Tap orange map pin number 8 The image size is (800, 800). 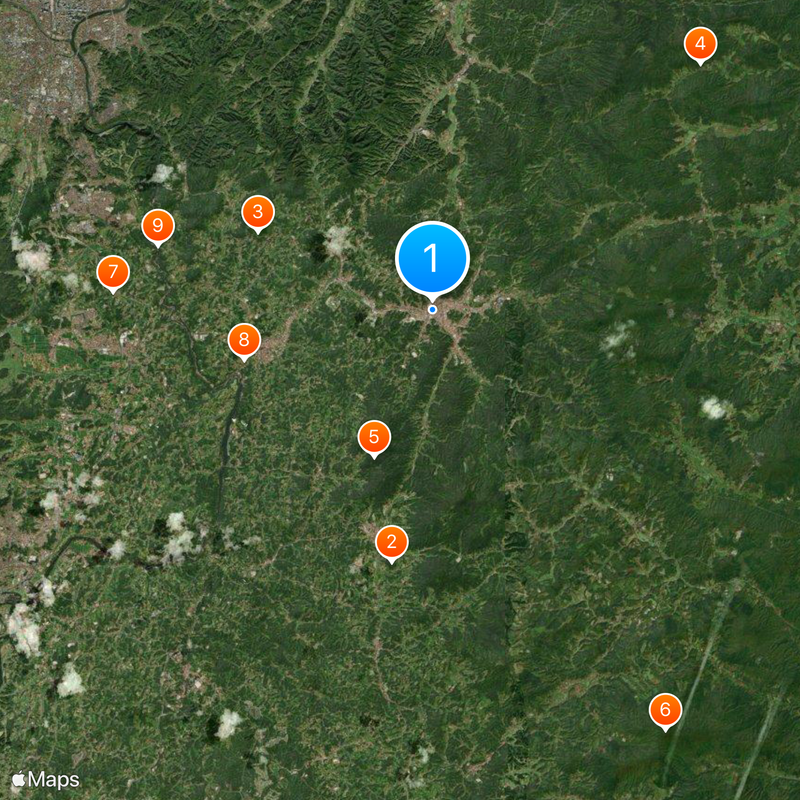click(x=244, y=340)
